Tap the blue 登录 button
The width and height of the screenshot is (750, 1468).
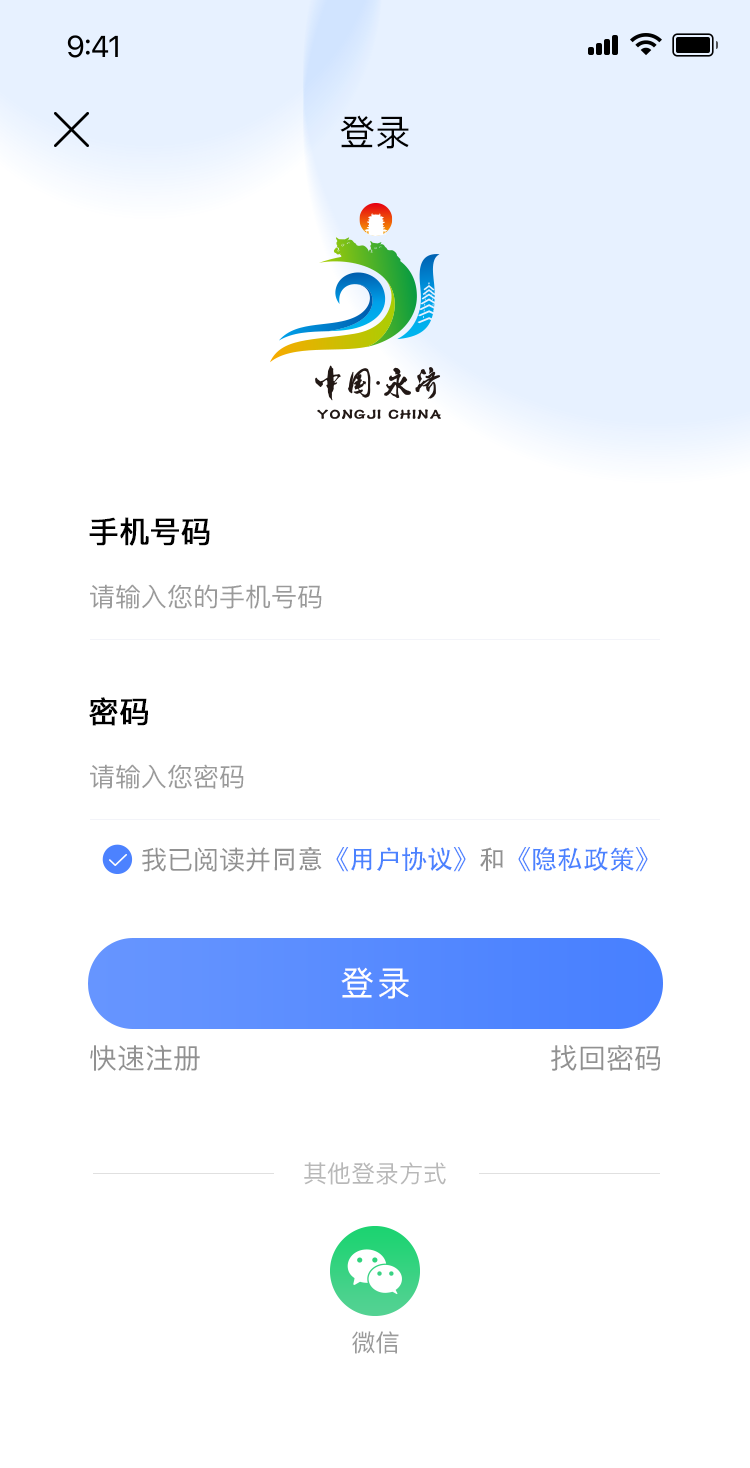point(375,983)
